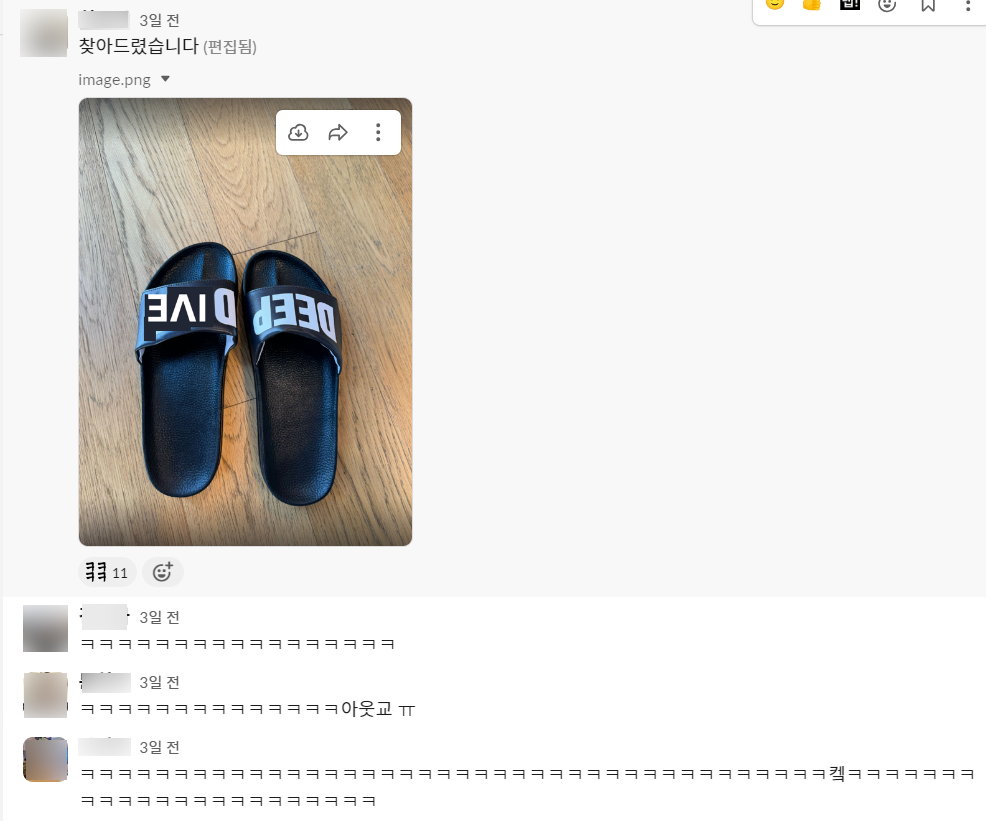Download the shared image.png
This screenshot has width=986, height=821.
298,133
